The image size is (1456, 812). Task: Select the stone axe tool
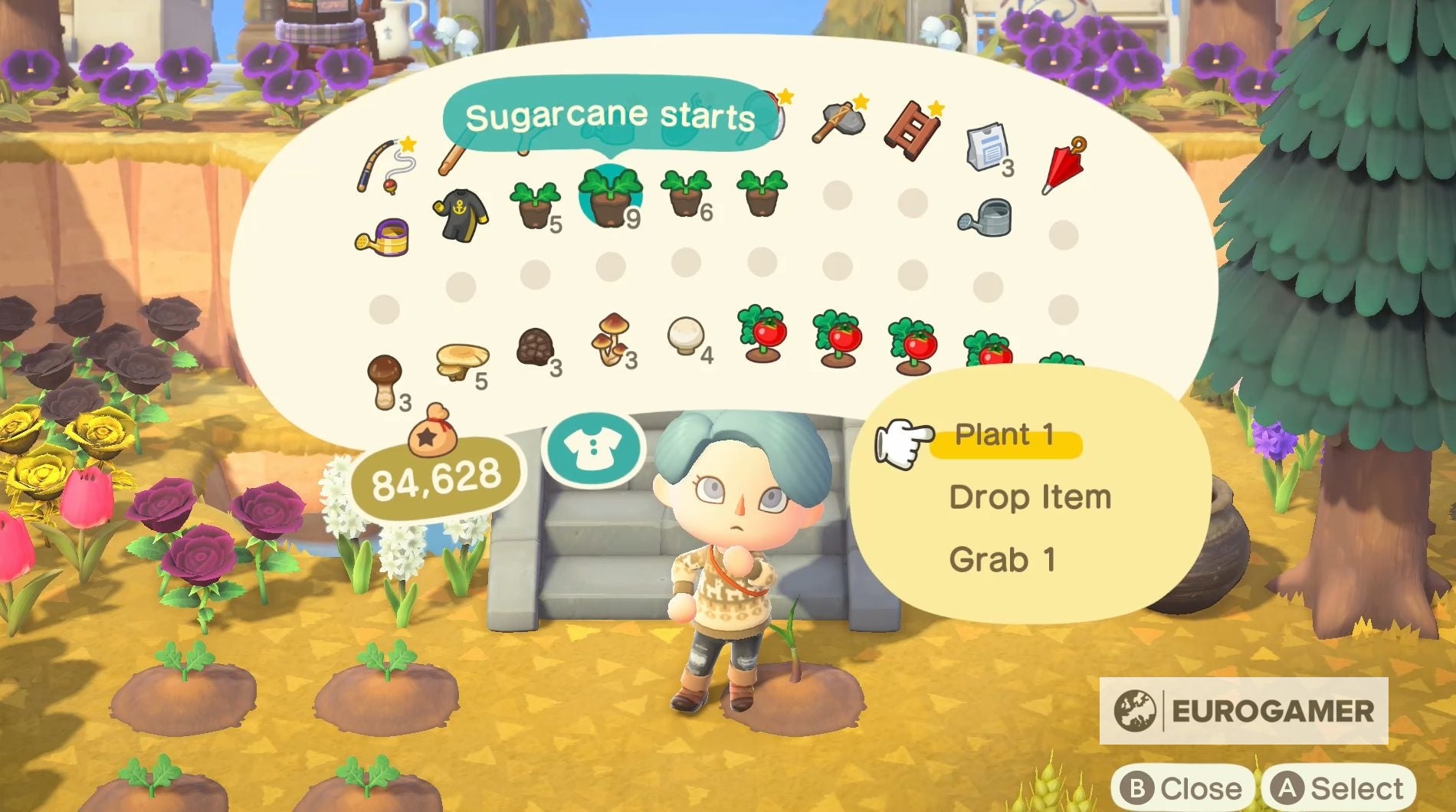pos(838,120)
